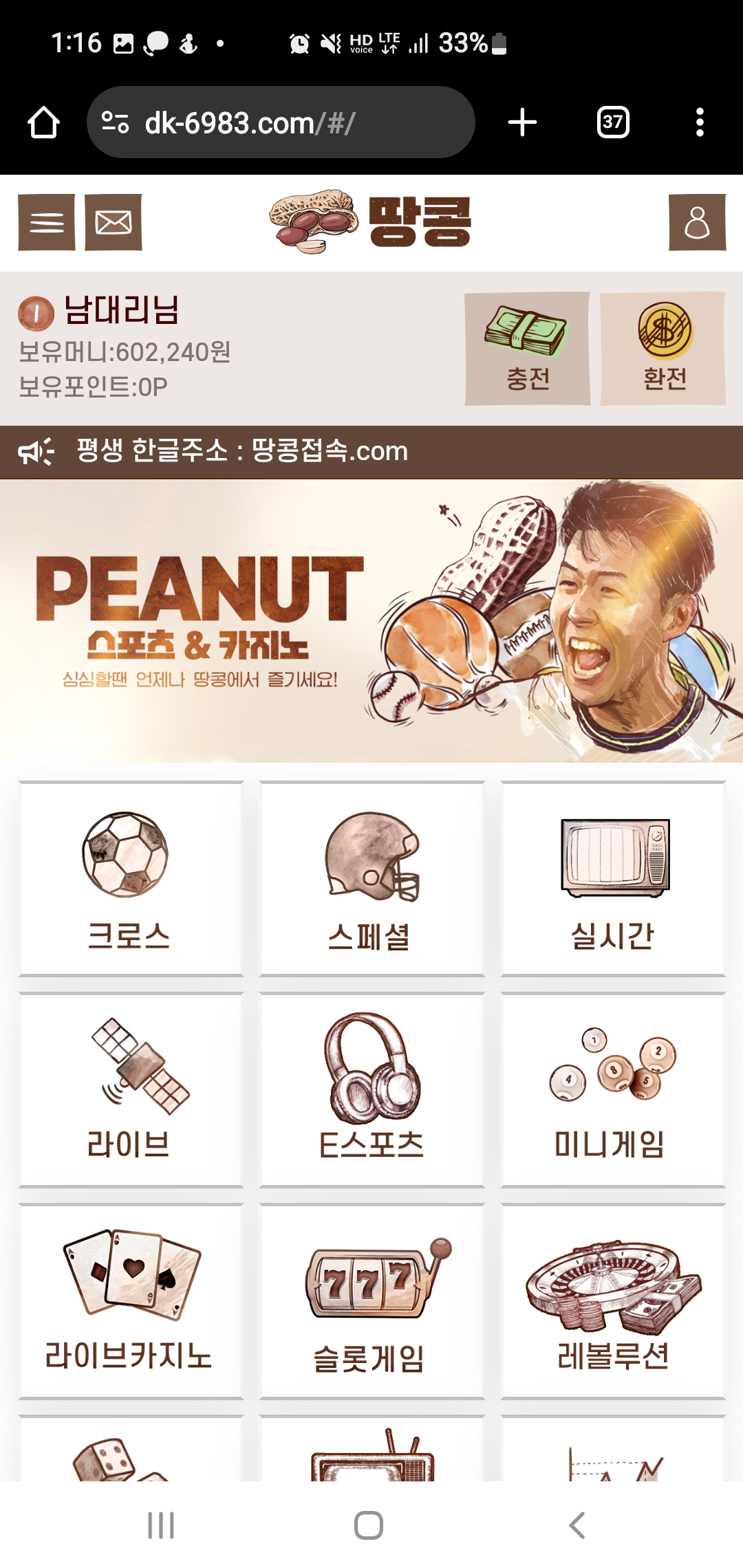743x1568 pixels.
Task: Go back with the system back button
Action: (x=577, y=1525)
